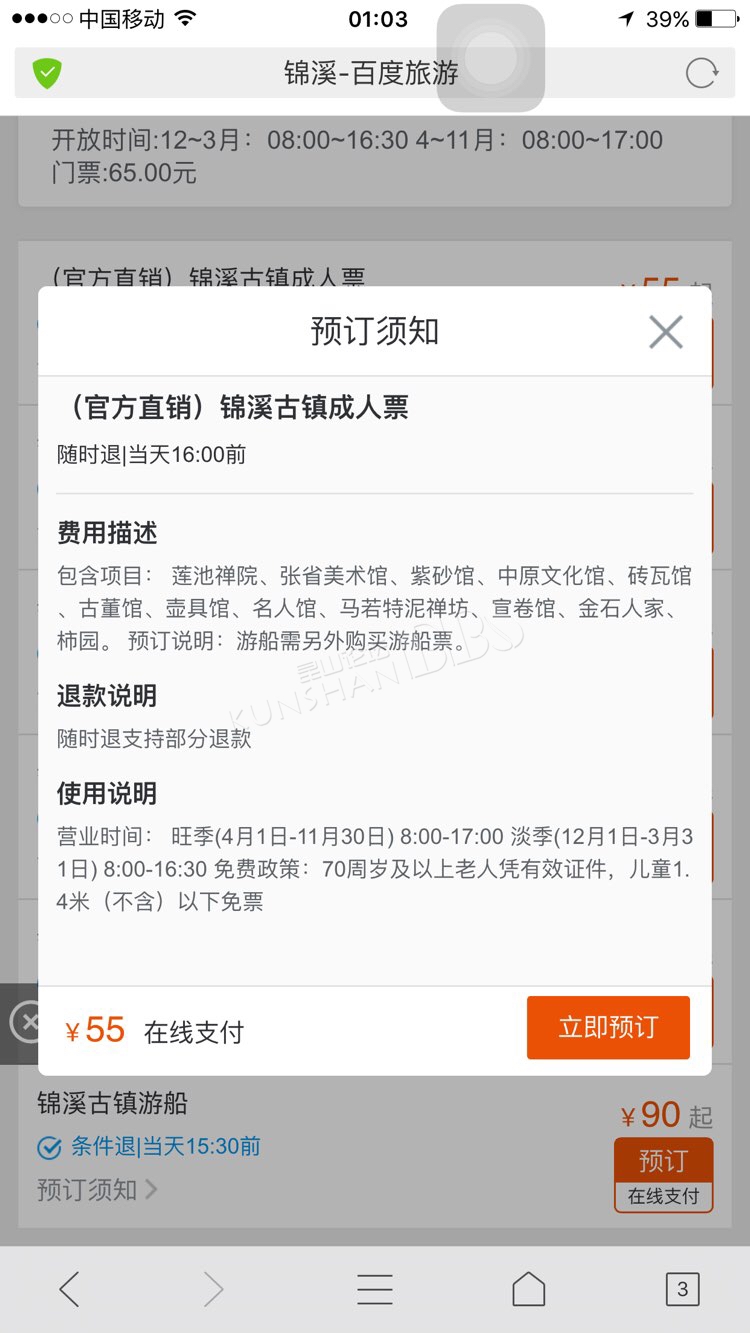Image resolution: width=750 pixels, height=1333 pixels.
Task: Go to the browser home page
Action: [x=529, y=1289]
